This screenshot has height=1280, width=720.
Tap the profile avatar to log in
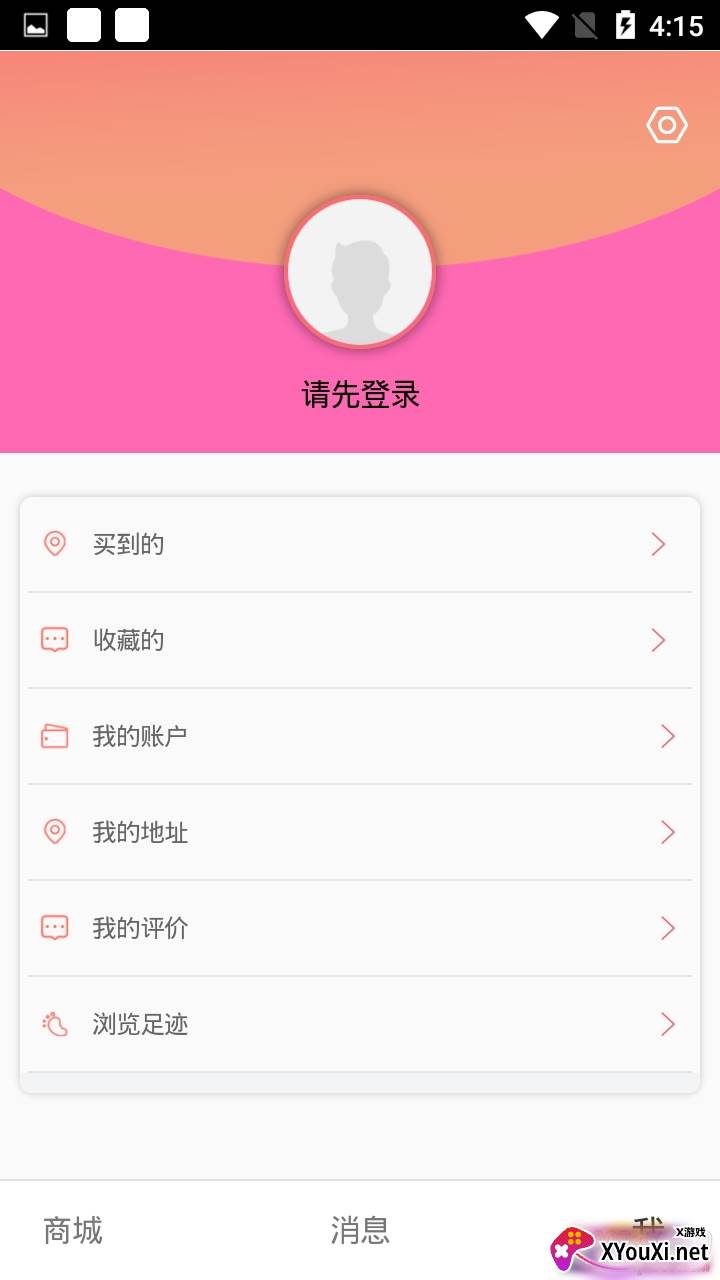click(360, 272)
